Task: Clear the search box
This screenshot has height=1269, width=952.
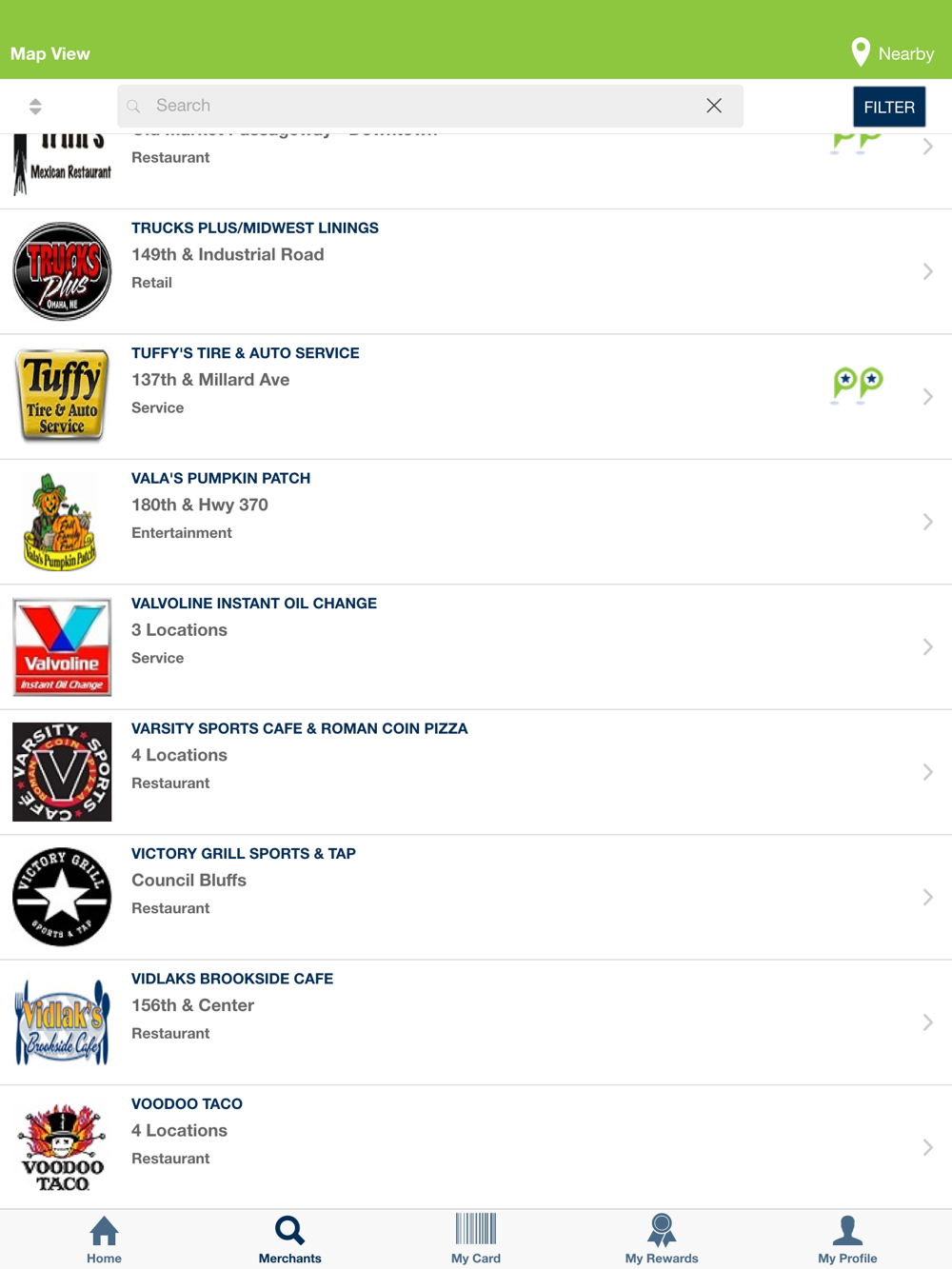Action: click(714, 106)
